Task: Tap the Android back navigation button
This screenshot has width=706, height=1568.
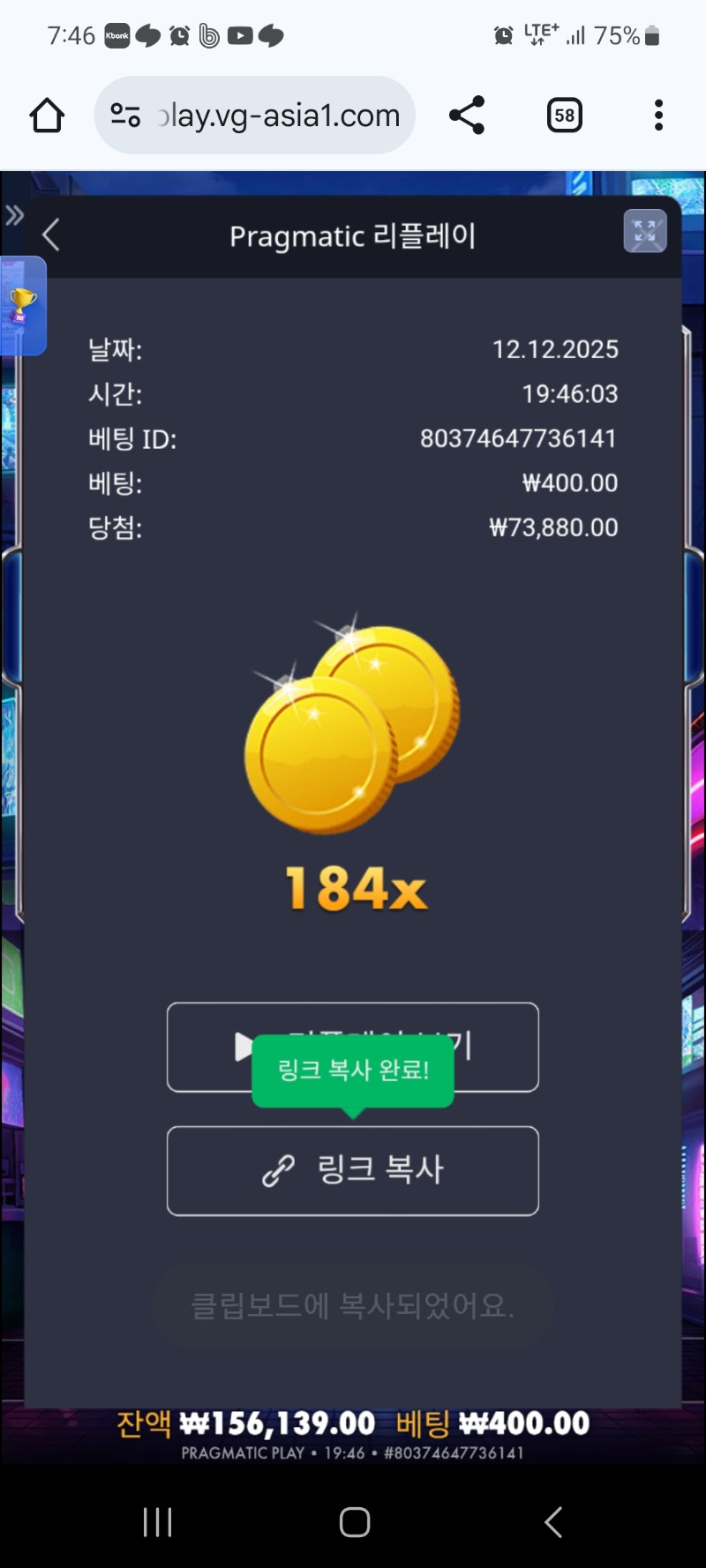Action: point(553,1521)
